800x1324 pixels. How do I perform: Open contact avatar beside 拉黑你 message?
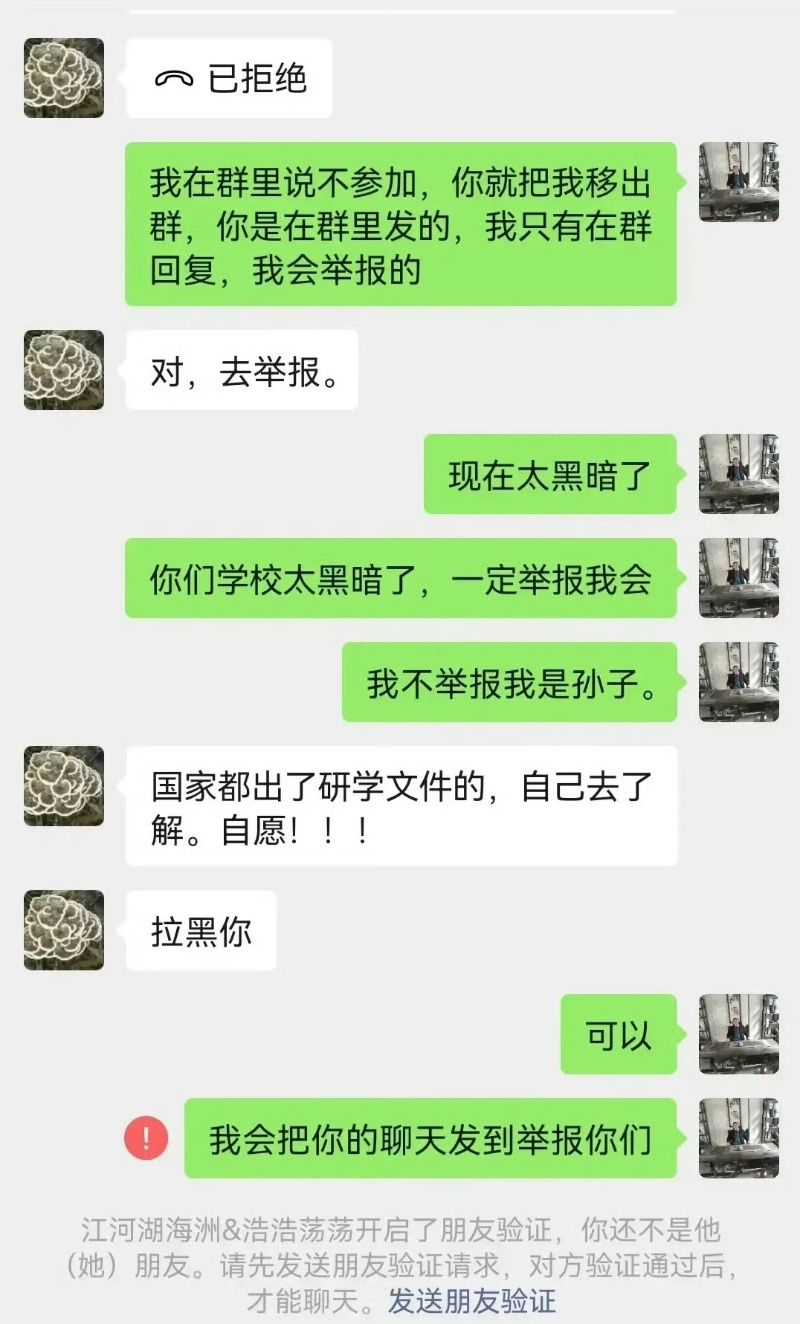pyautogui.click(x=64, y=930)
